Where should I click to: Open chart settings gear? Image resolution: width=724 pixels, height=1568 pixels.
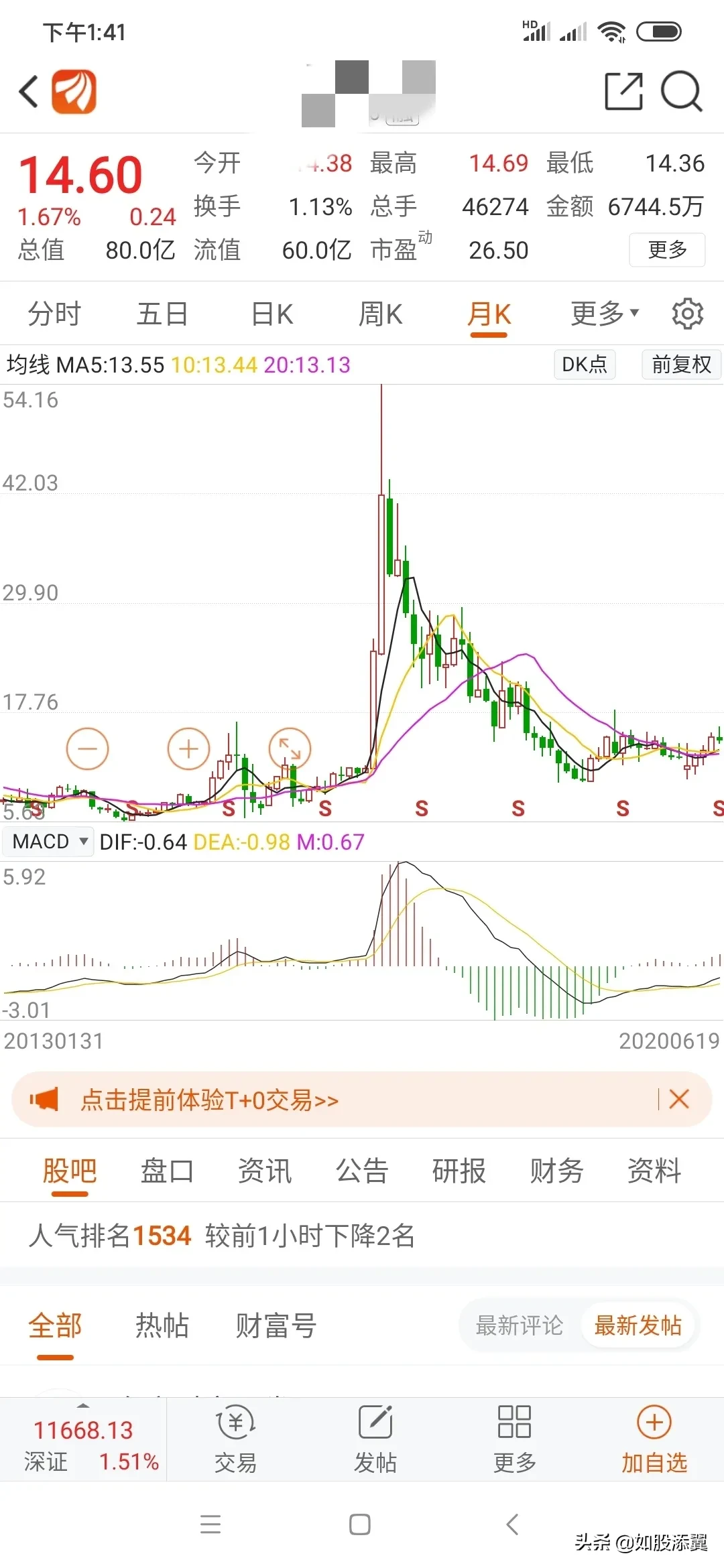click(687, 314)
